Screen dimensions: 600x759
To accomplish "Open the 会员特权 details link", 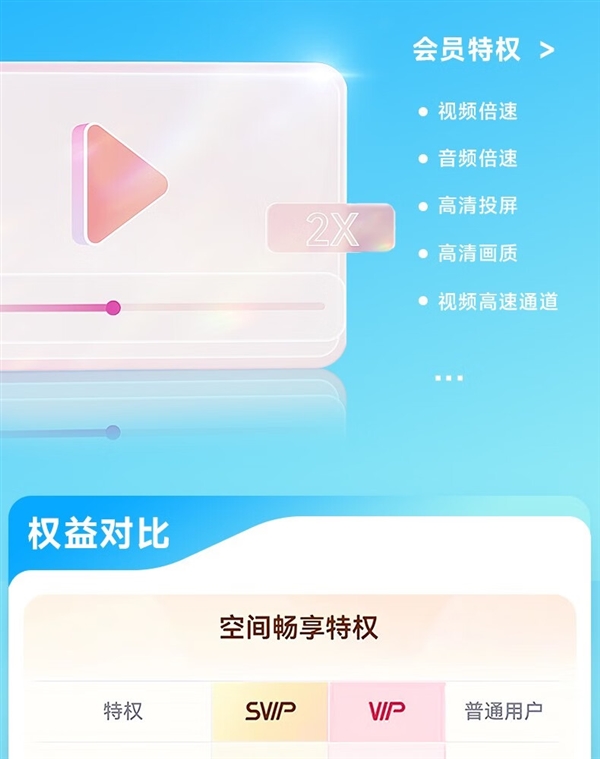I will pos(483,50).
